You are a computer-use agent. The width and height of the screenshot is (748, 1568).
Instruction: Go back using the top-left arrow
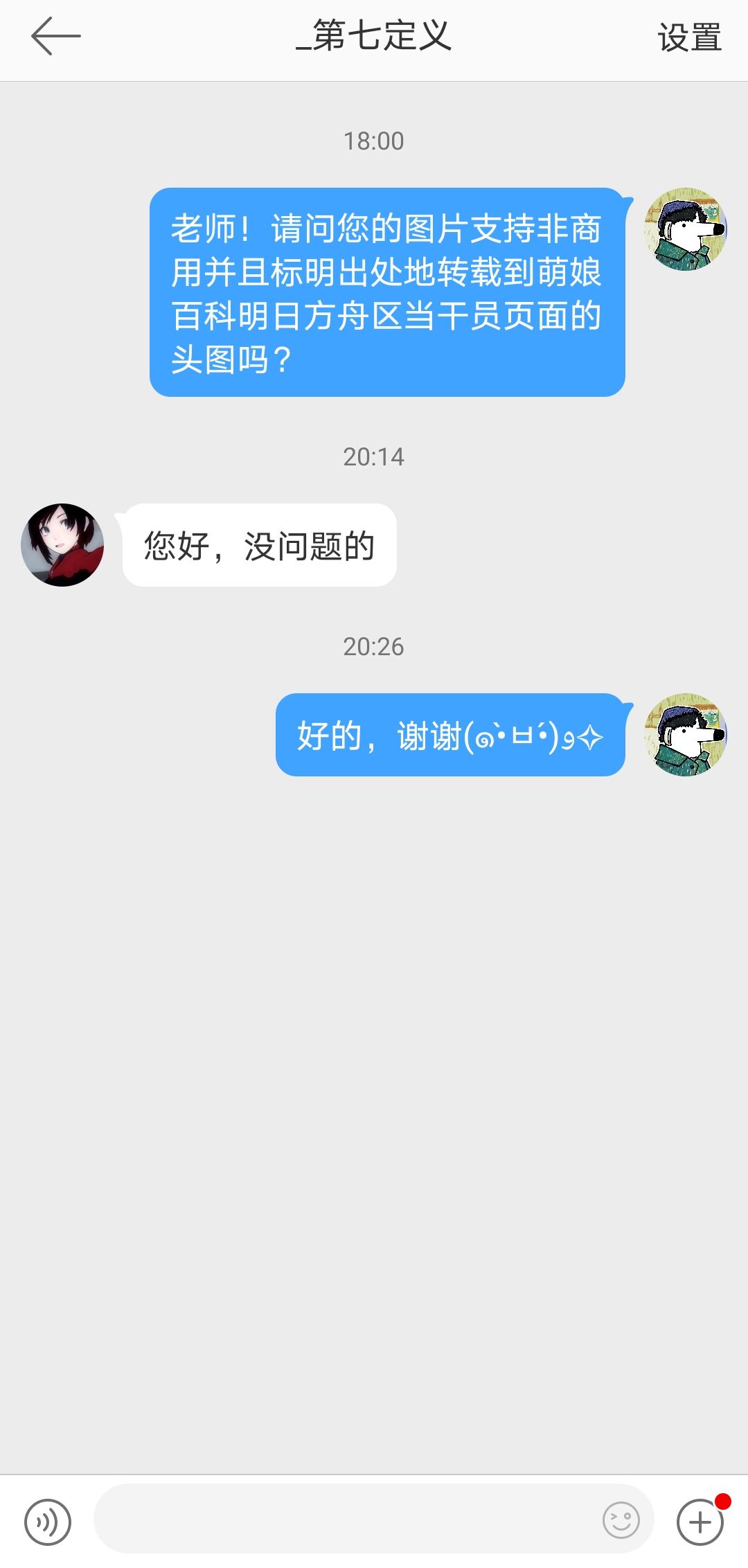(x=55, y=36)
